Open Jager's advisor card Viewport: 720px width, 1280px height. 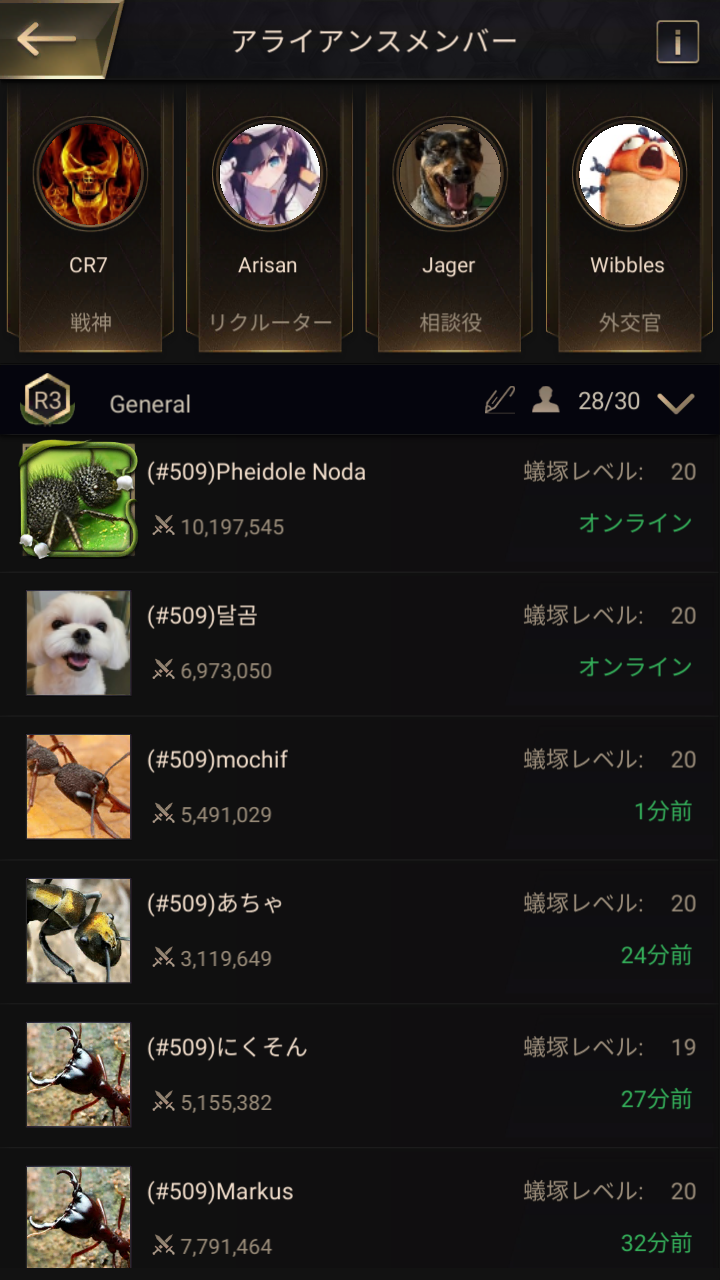pyautogui.click(x=449, y=218)
